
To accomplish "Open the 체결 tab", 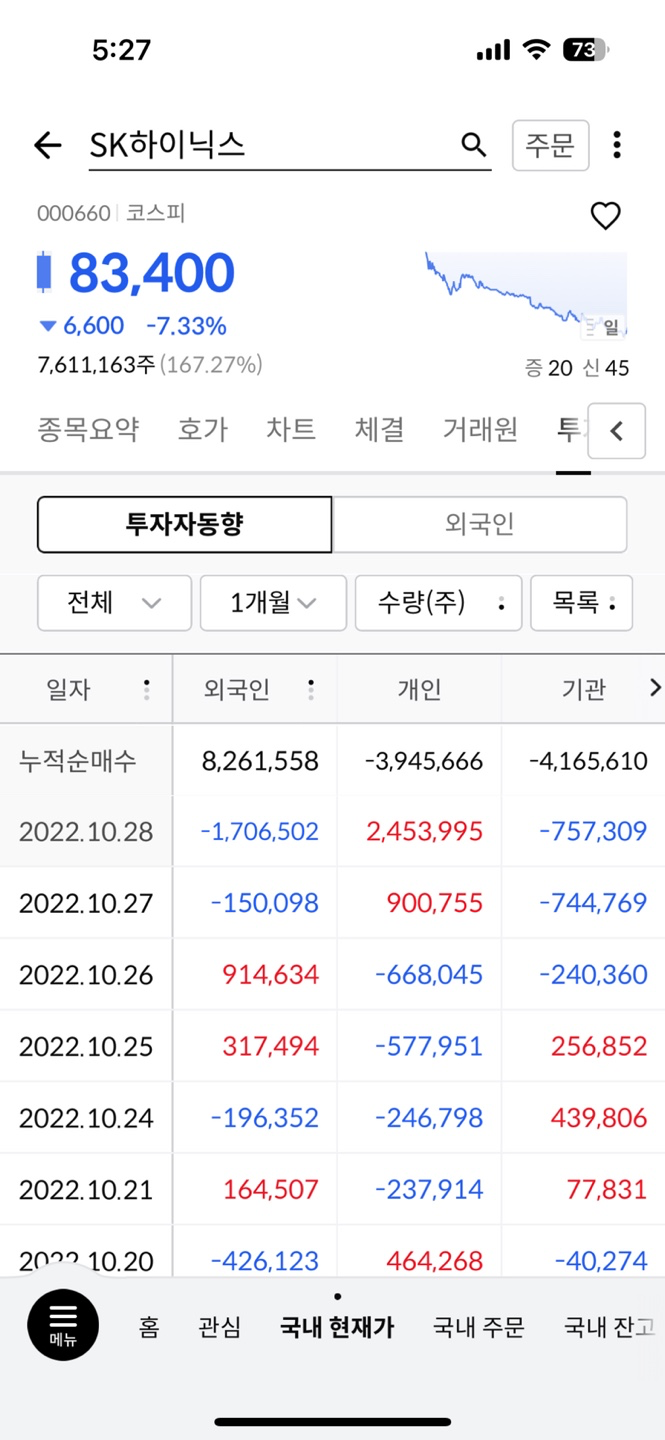I will tap(379, 430).
